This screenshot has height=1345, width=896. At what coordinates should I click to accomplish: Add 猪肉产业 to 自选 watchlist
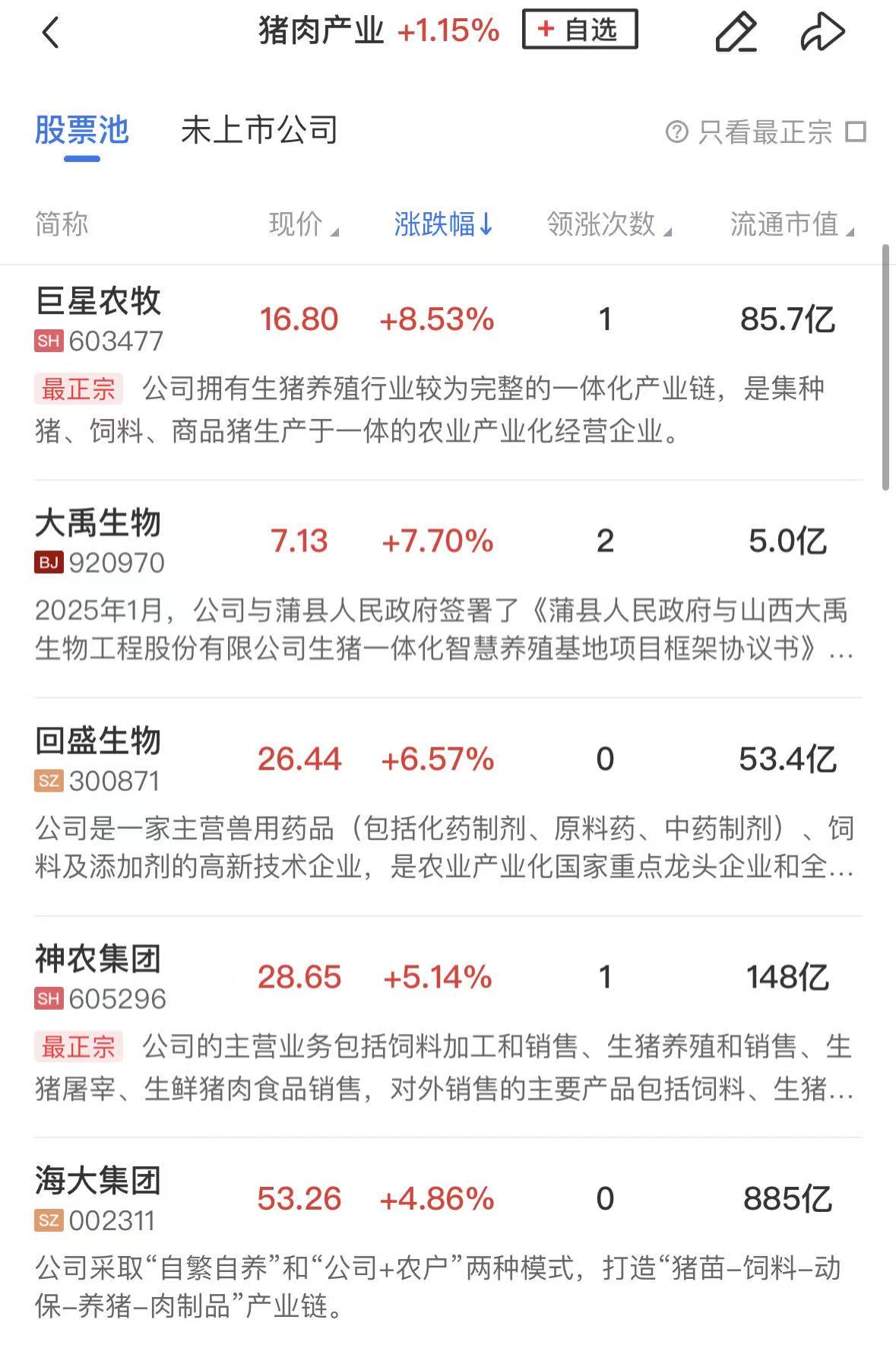[579, 30]
